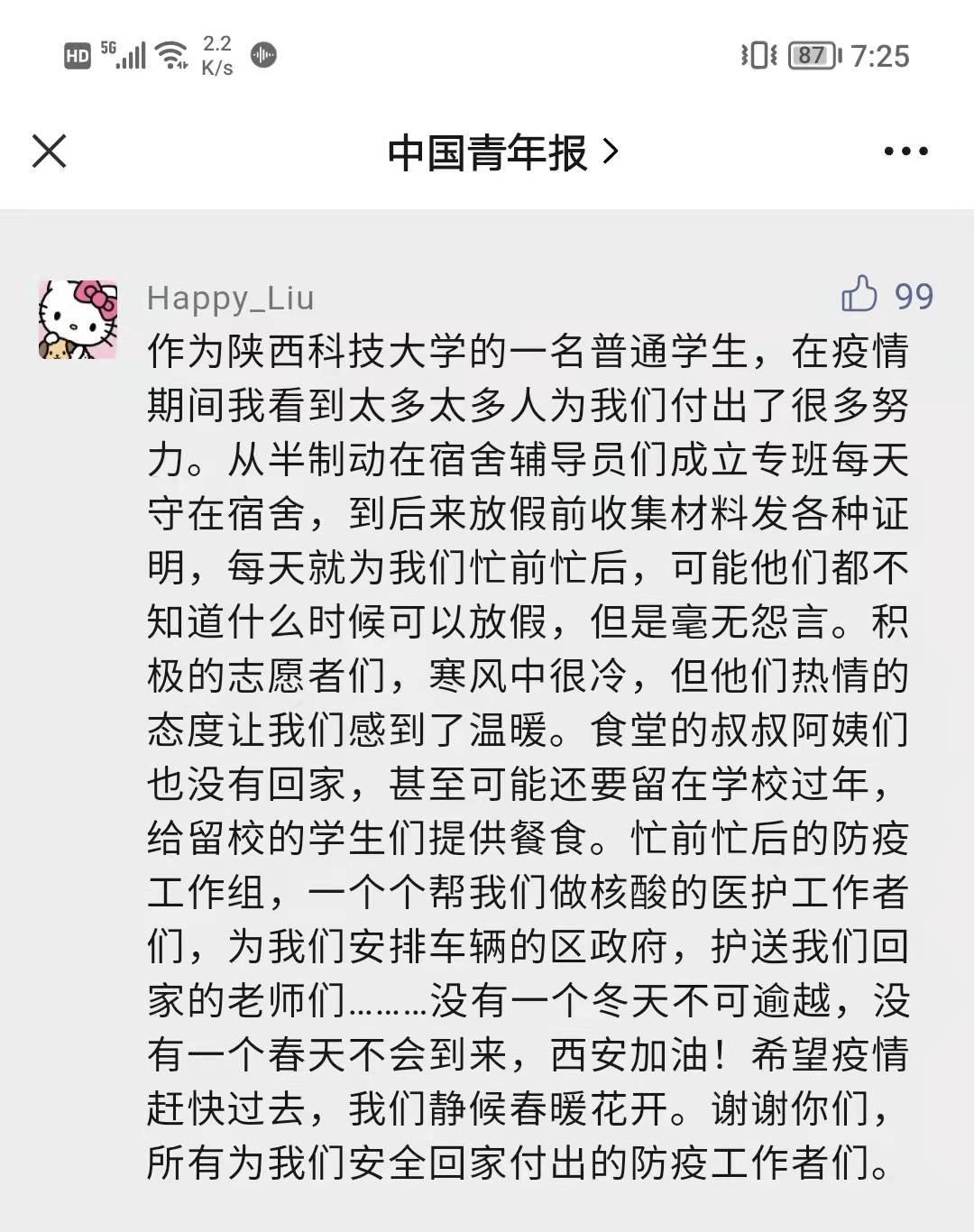Open the 中国青年报 account page

(501, 152)
